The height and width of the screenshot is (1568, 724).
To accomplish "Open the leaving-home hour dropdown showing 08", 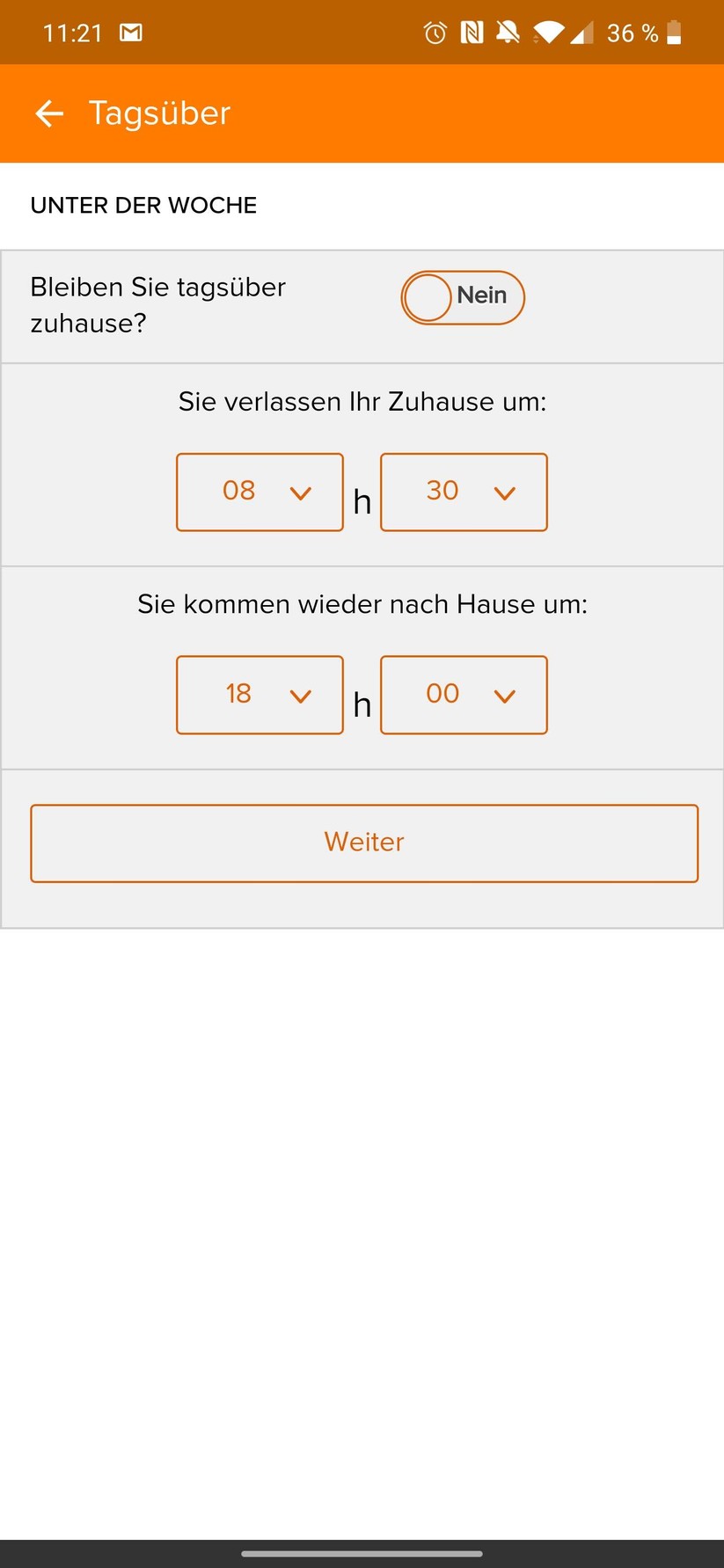I will point(260,492).
